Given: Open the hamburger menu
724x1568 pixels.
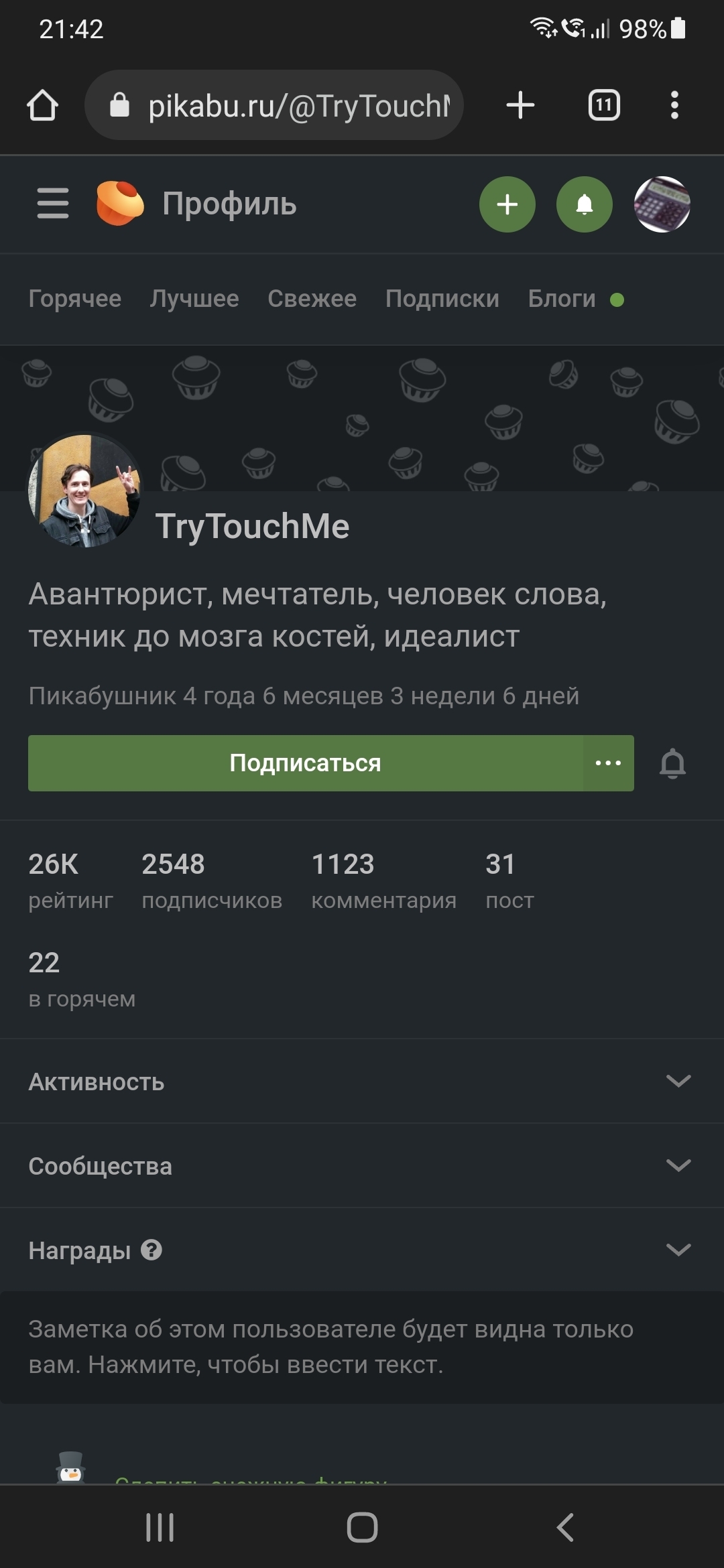Looking at the screenshot, I should pos(53,204).
